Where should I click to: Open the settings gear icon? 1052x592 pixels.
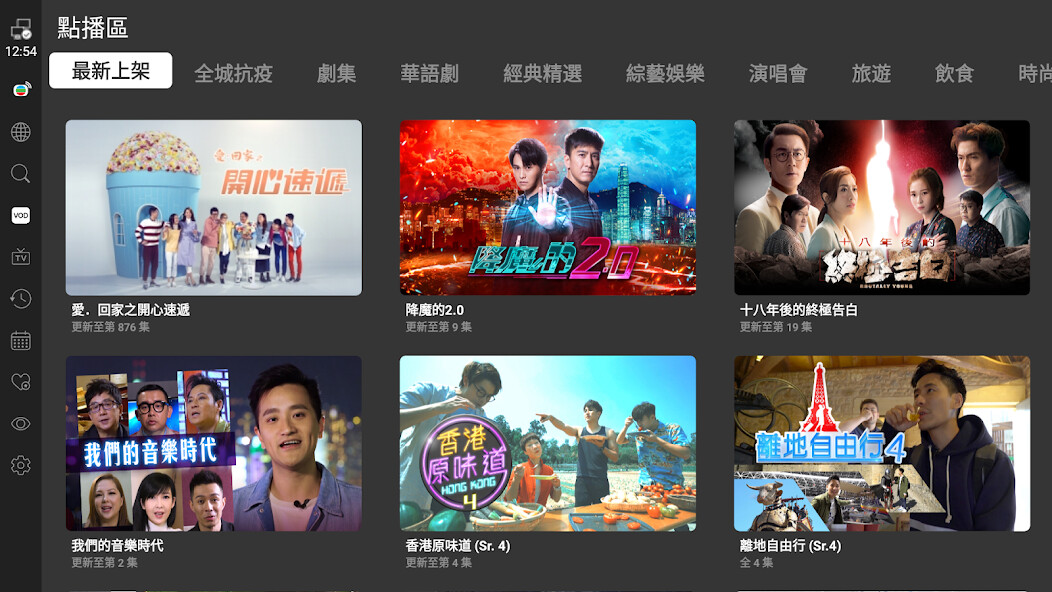[20, 465]
